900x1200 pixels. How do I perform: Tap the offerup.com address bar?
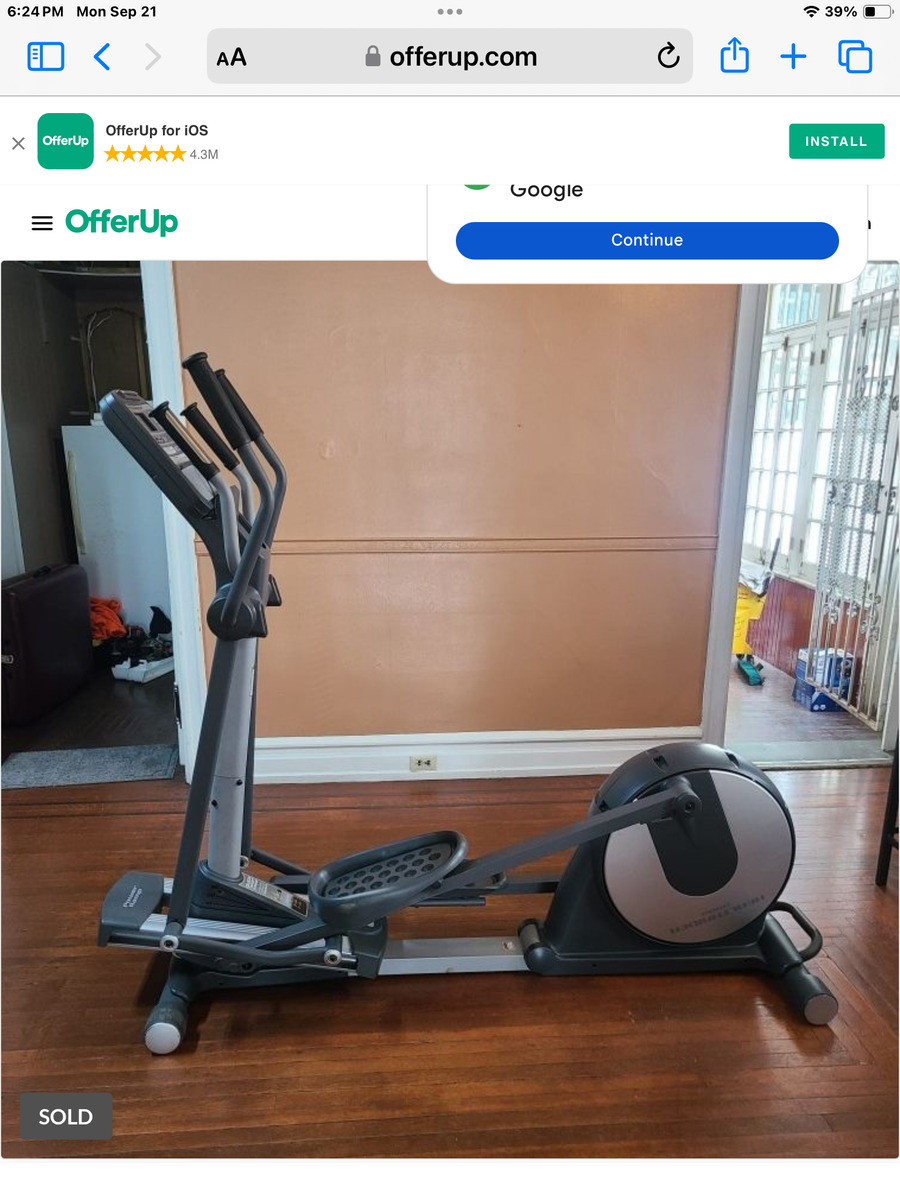[450, 56]
